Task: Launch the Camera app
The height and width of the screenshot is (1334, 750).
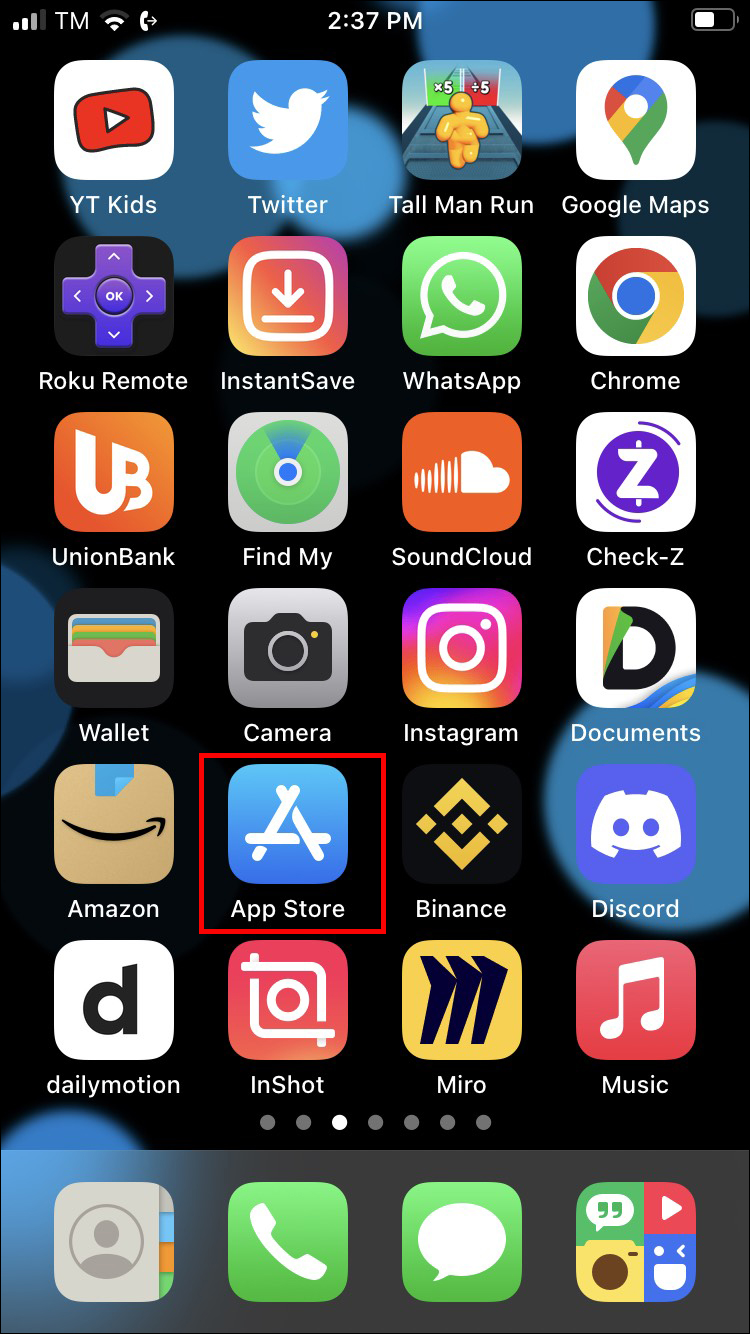Action: (288, 648)
